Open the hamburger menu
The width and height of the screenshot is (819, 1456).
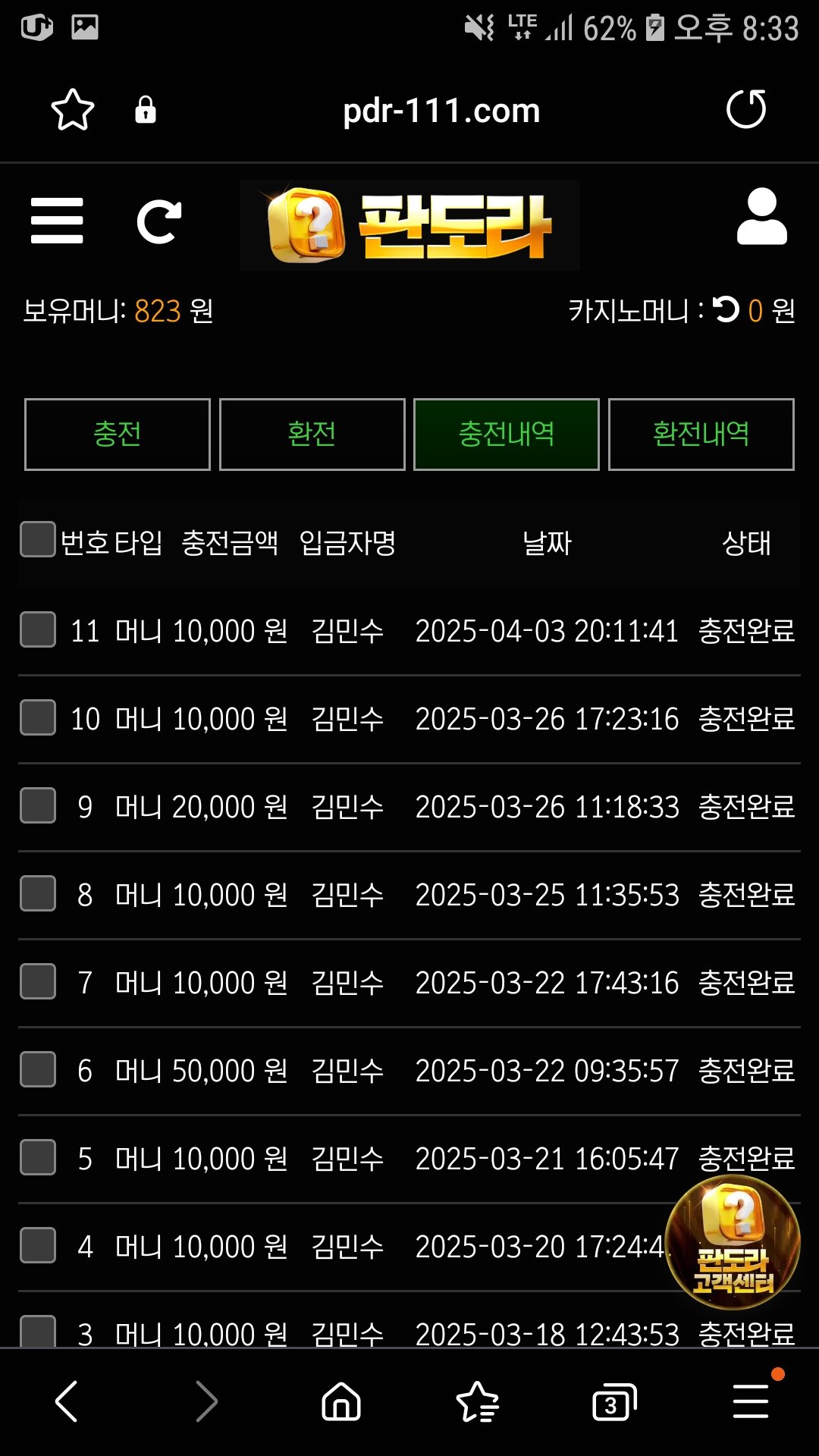click(x=57, y=221)
